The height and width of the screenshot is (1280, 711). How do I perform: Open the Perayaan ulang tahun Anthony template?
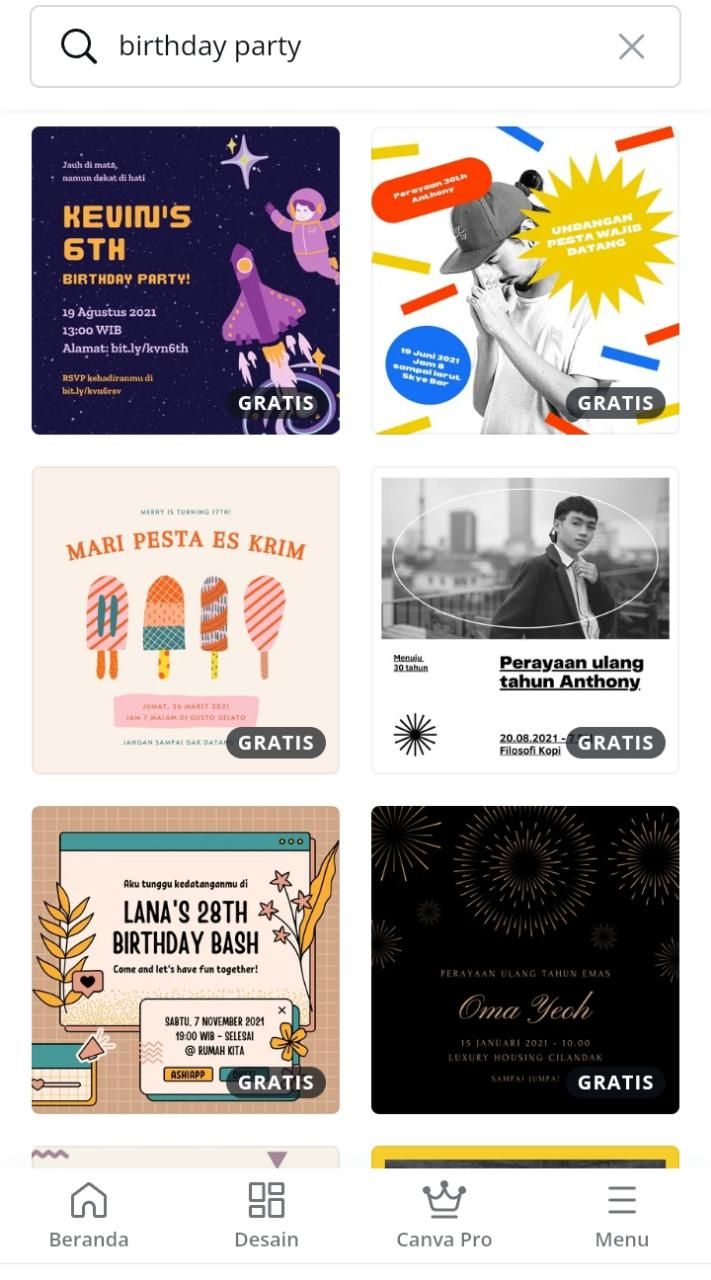pyautogui.click(x=525, y=620)
